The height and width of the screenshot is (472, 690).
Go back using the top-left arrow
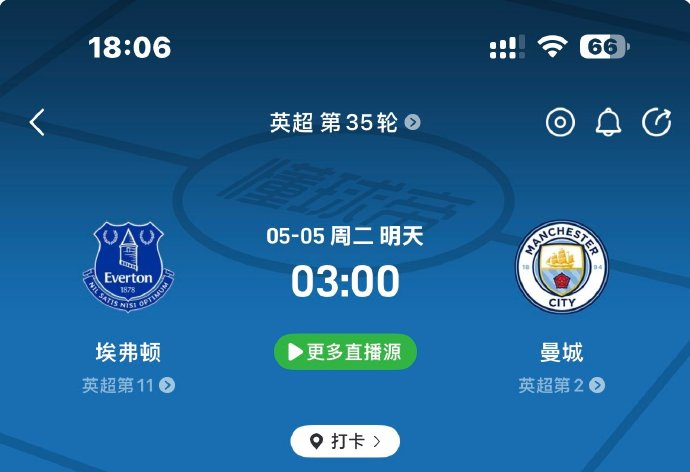point(37,122)
